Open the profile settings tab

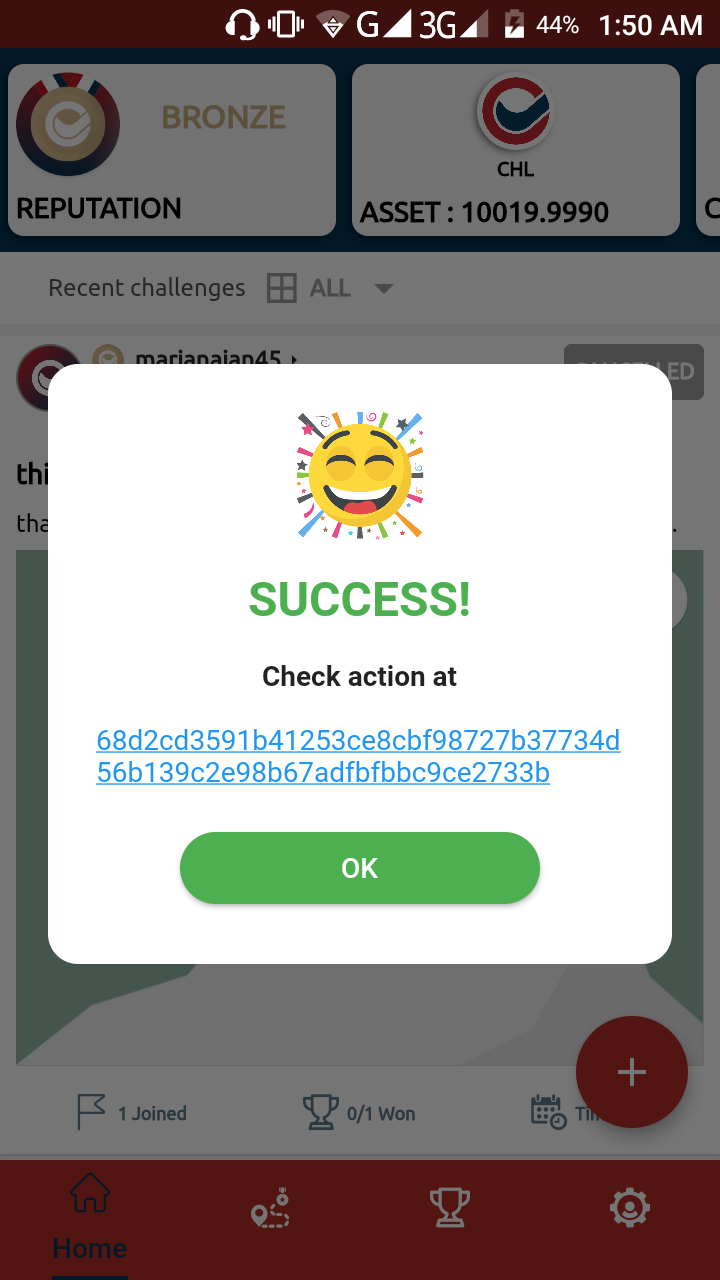coord(630,1210)
